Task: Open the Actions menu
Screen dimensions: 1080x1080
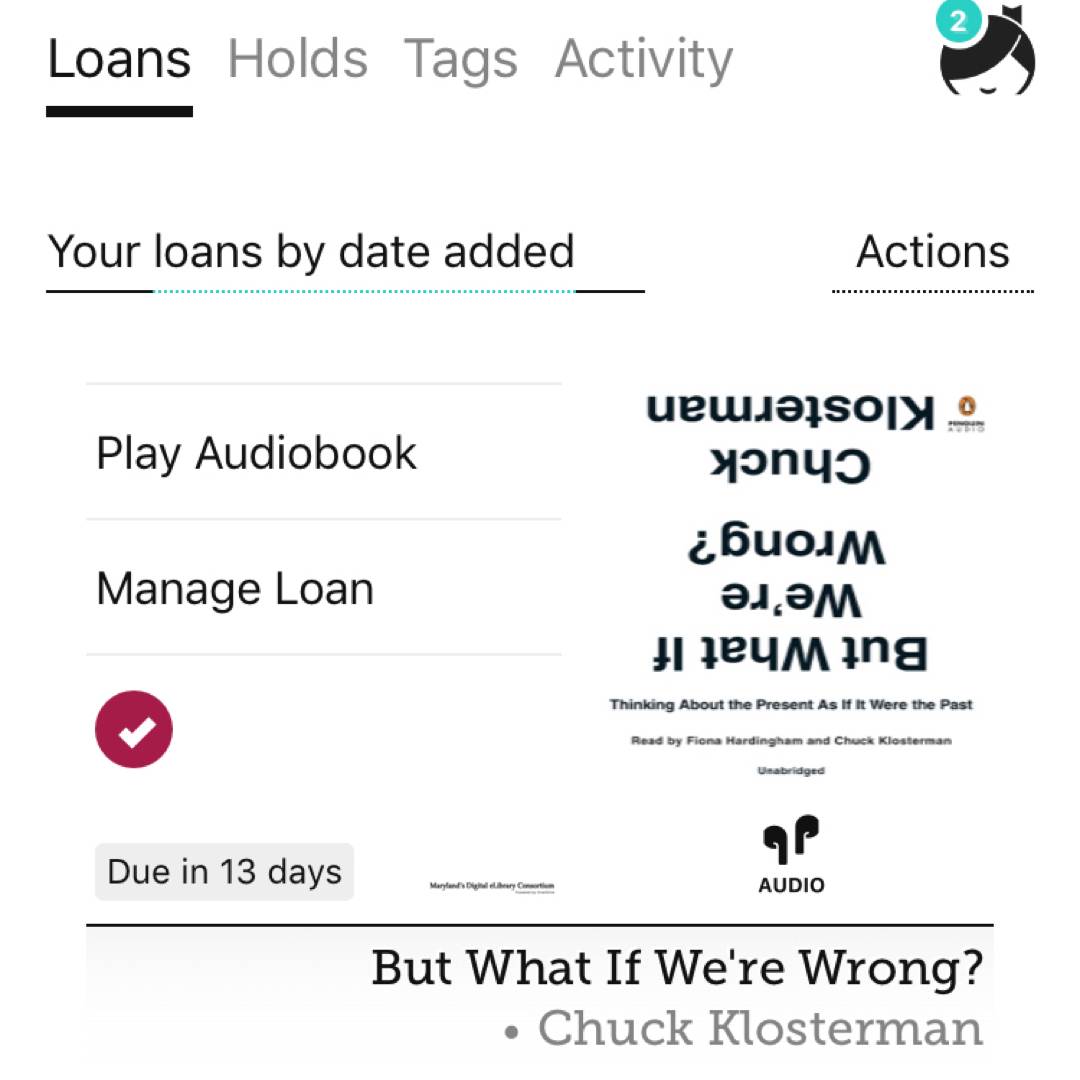Action: pos(932,252)
